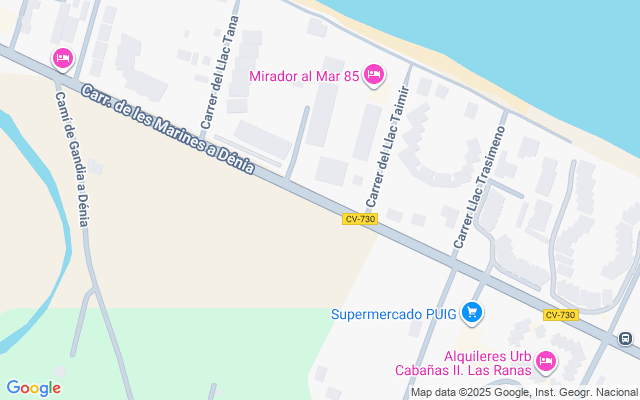Open the Mirador al Mar 85 lodging pin
This screenshot has width=640, height=400.
point(373,75)
